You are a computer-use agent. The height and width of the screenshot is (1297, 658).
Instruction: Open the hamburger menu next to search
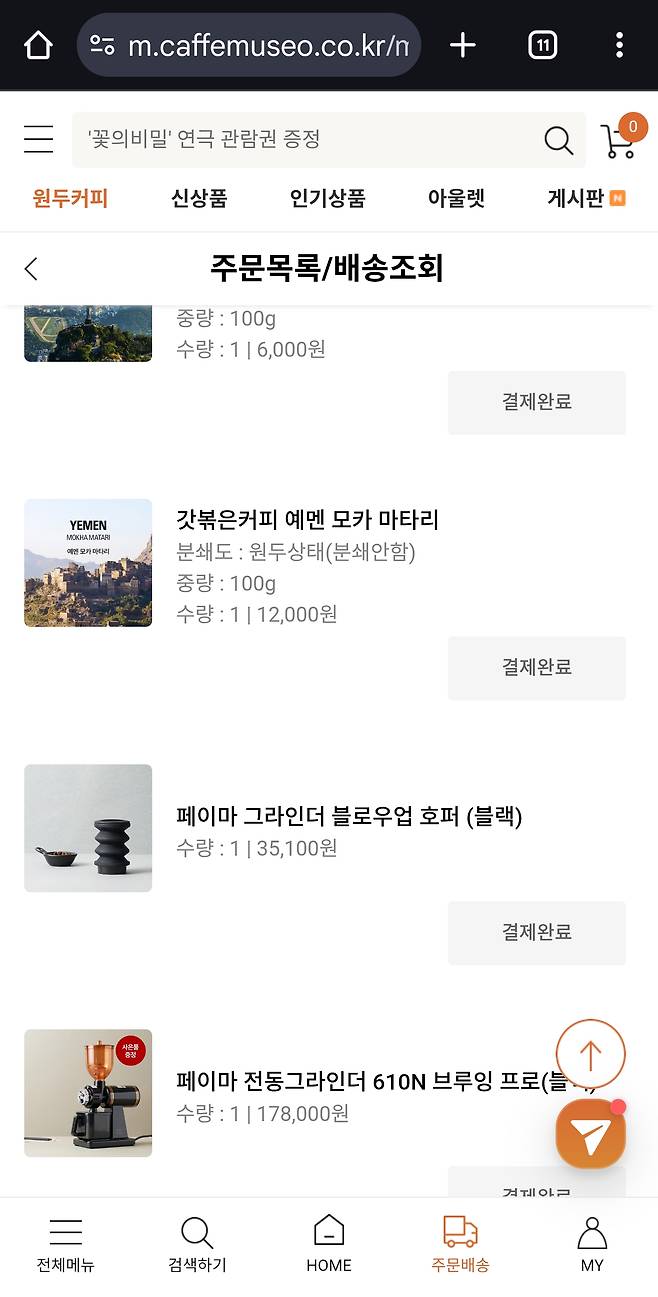(x=38, y=139)
